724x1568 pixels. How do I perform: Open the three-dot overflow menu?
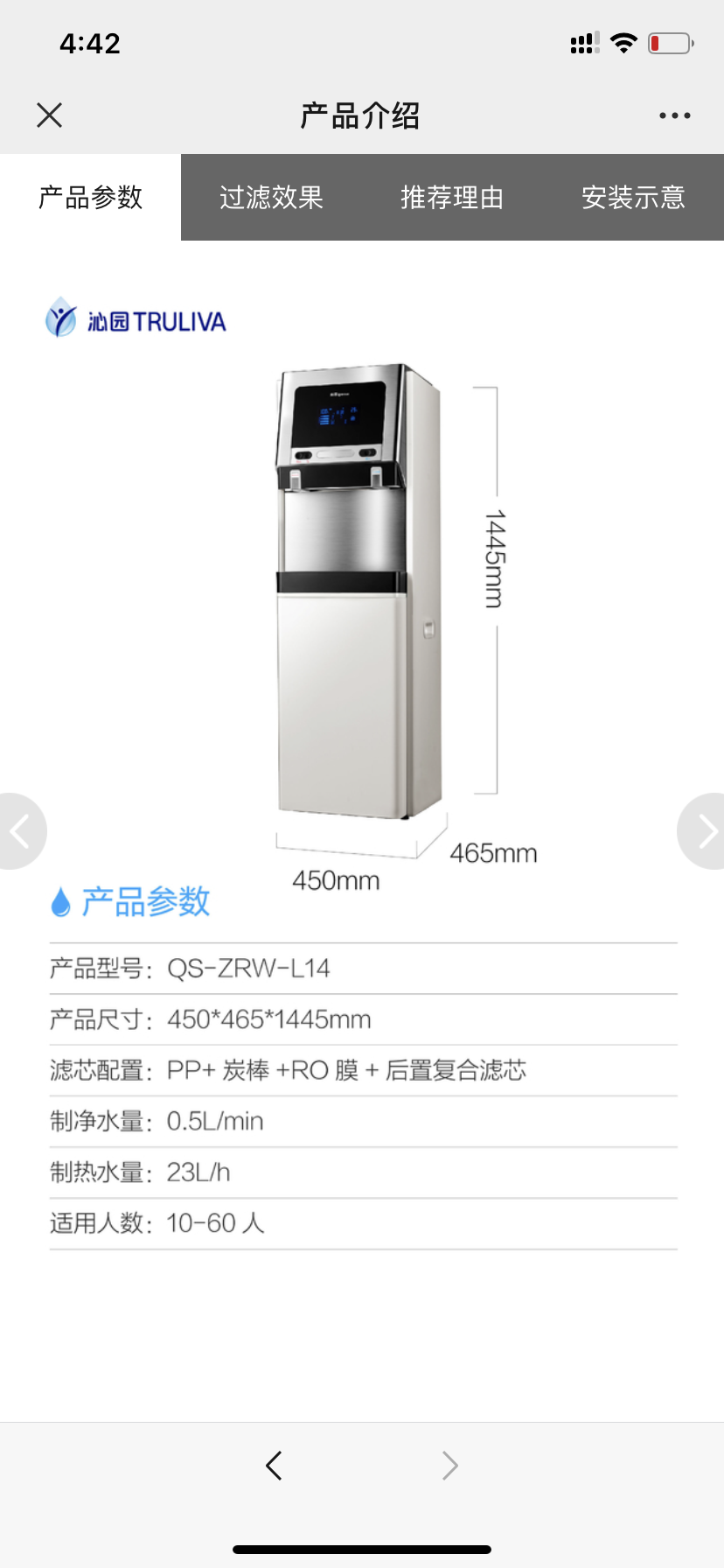click(674, 115)
